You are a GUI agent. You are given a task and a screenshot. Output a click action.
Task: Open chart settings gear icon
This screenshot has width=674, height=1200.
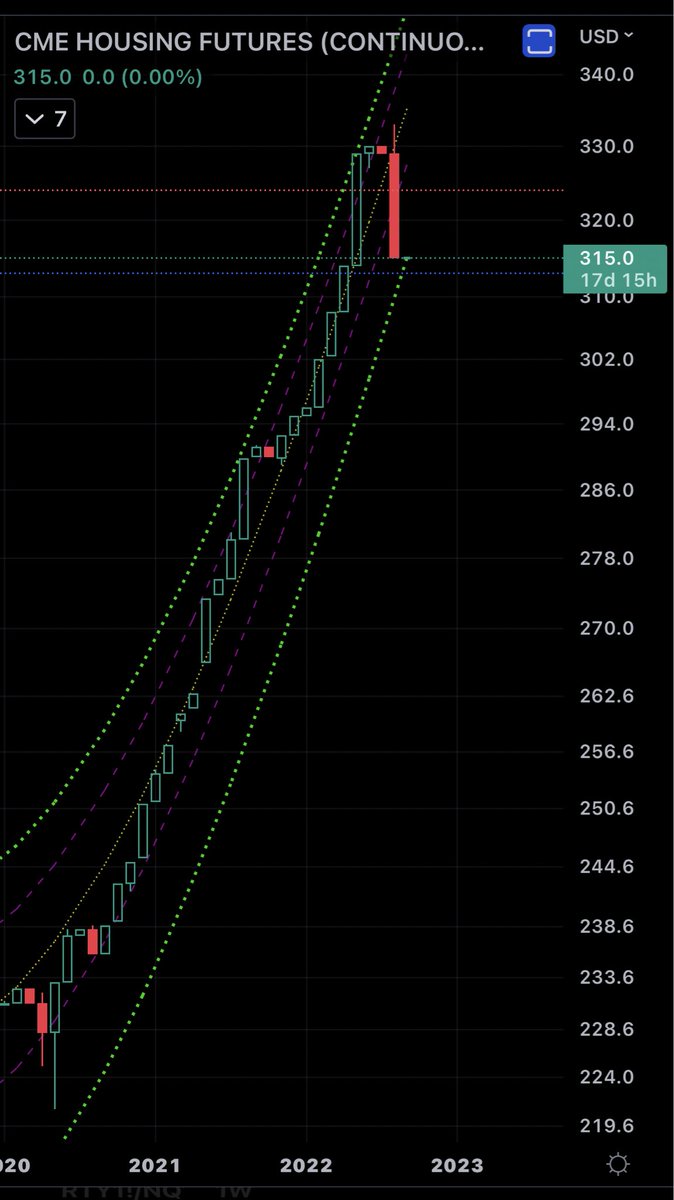coord(618,1164)
